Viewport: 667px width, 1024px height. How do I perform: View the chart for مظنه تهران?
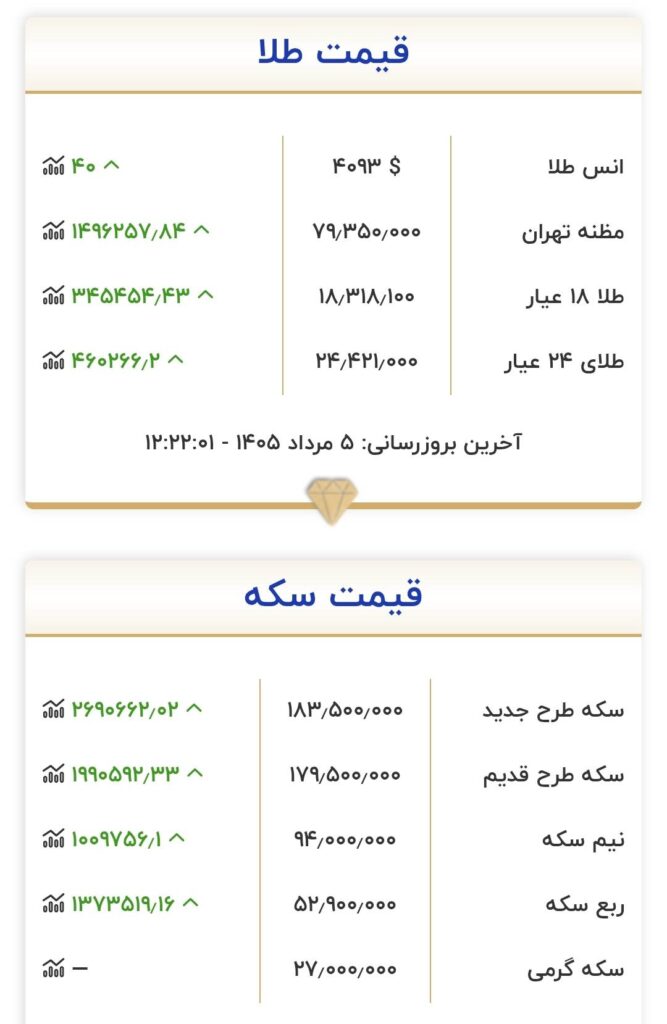54,231
